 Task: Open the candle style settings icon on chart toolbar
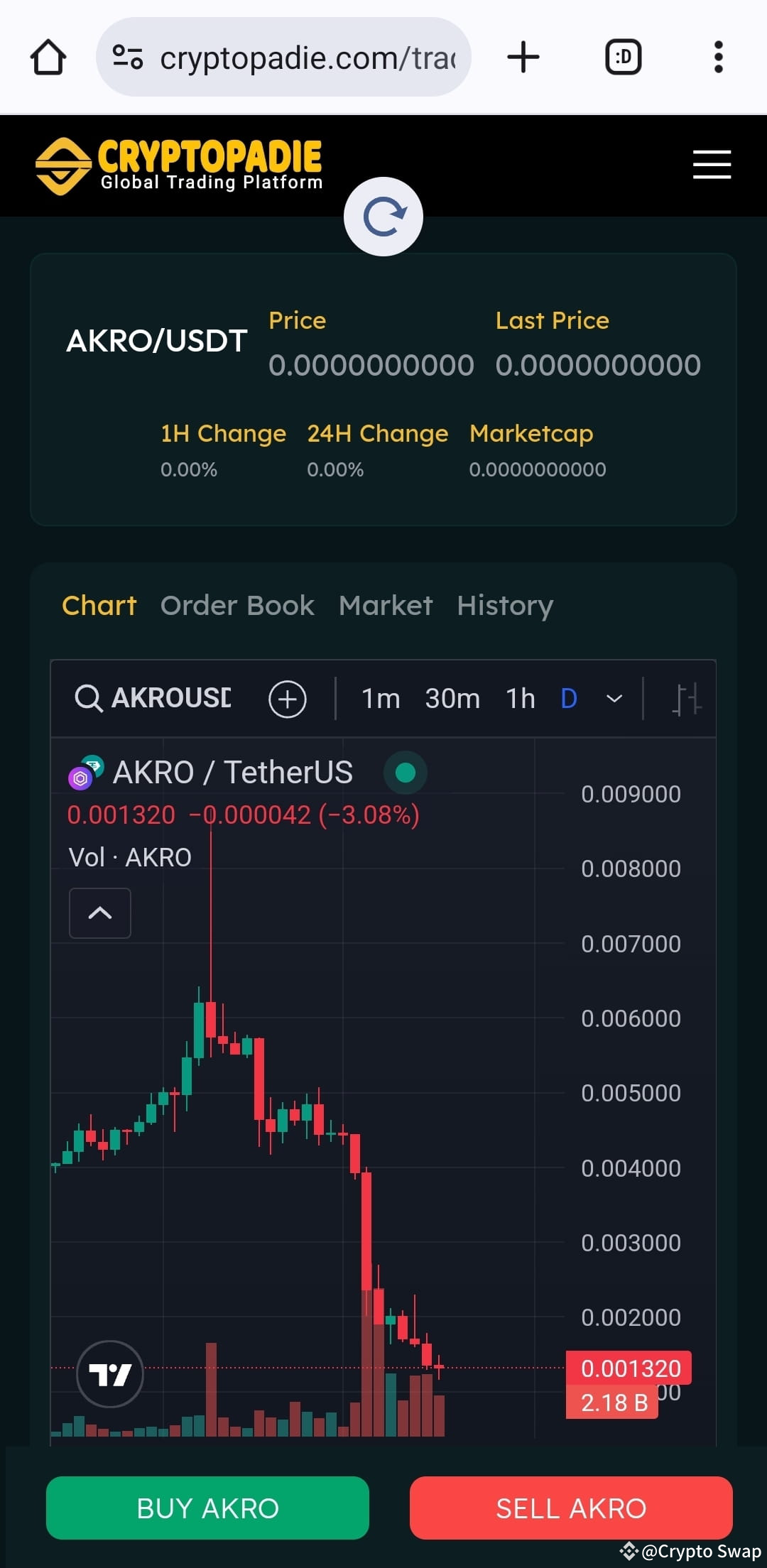pyautogui.click(x=686, y=698)
